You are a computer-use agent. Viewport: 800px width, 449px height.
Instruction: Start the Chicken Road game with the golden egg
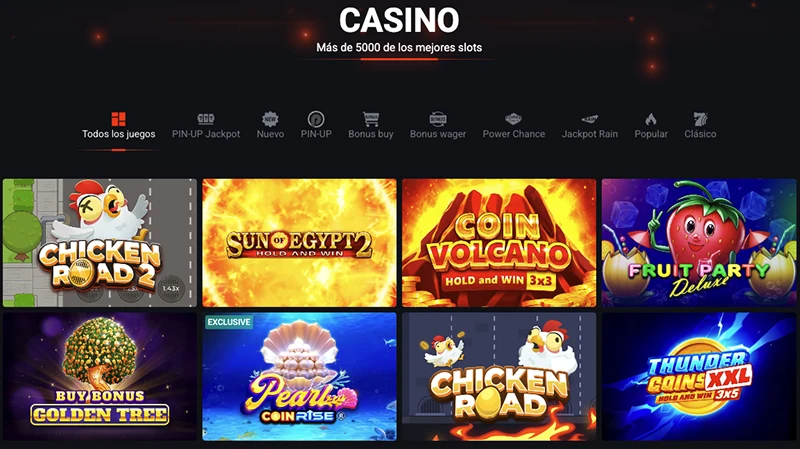(x=499, y=376)
